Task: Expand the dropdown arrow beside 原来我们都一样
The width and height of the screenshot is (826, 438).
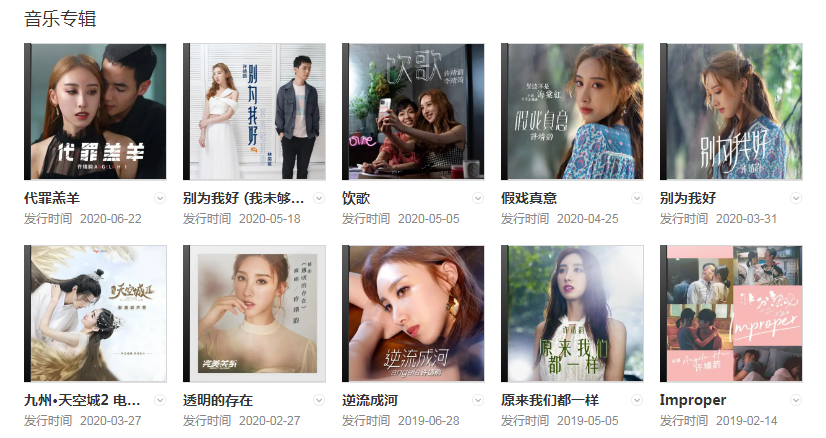Action: (x=638, y=400)
